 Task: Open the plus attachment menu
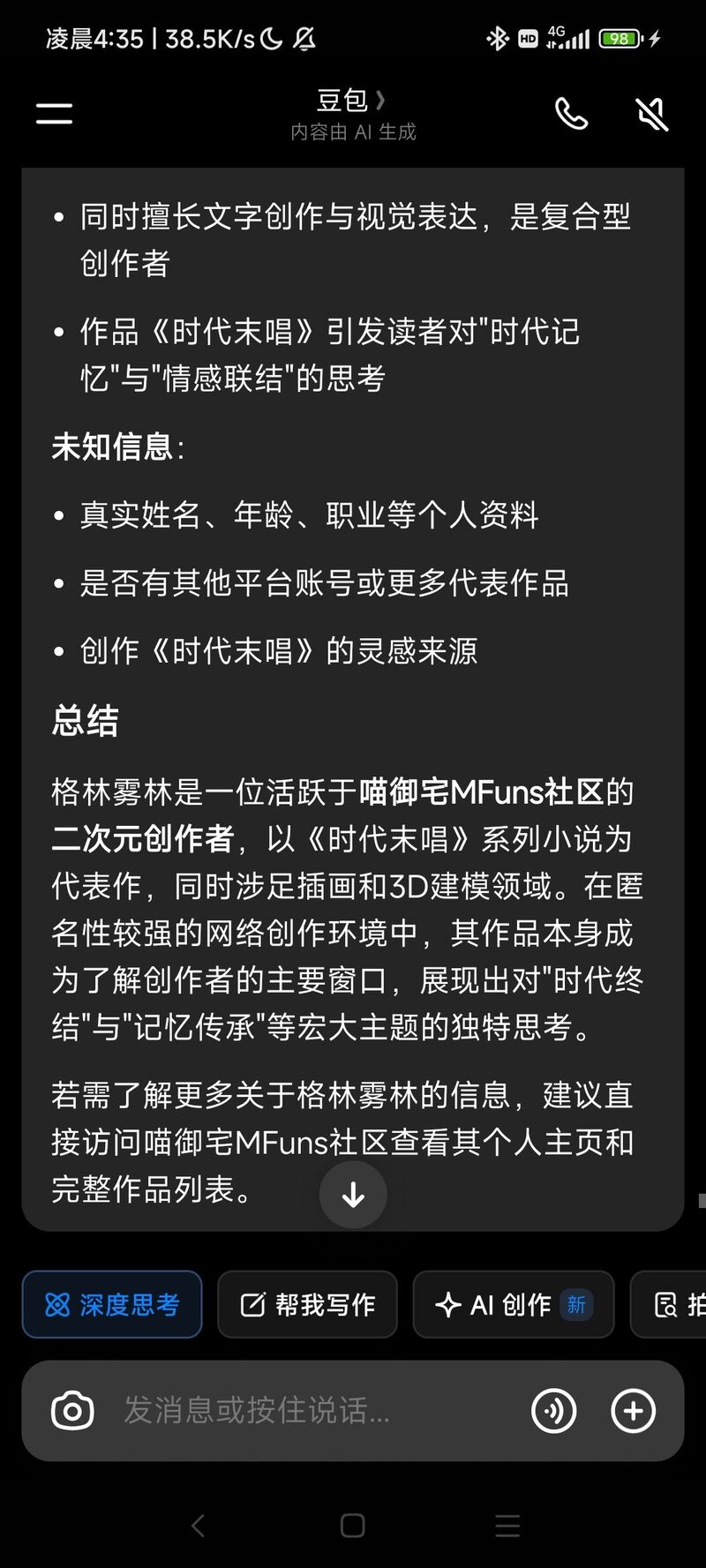[x=634, y=1410]
